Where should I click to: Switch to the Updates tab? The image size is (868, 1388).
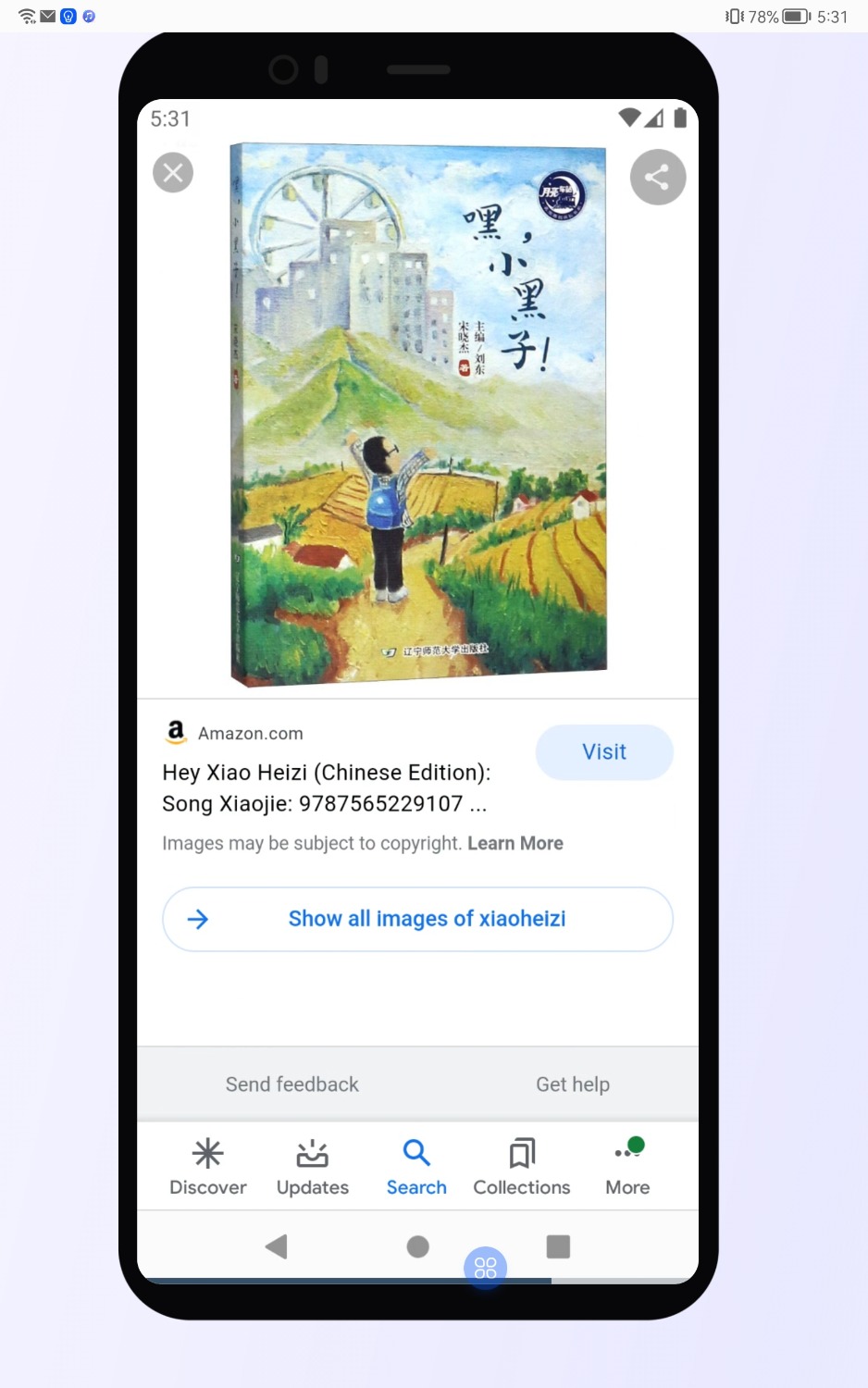click(313, 1166)
